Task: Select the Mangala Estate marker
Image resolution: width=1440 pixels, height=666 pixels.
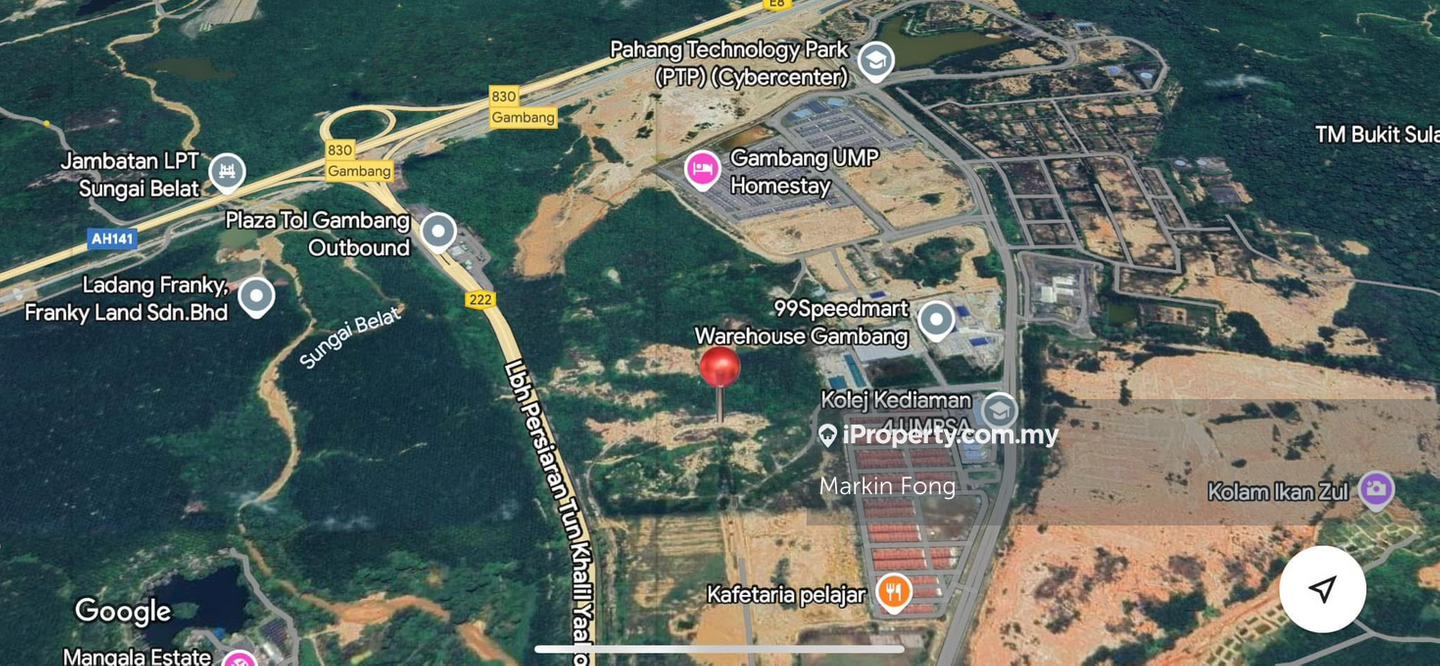Action: (240, 659)
